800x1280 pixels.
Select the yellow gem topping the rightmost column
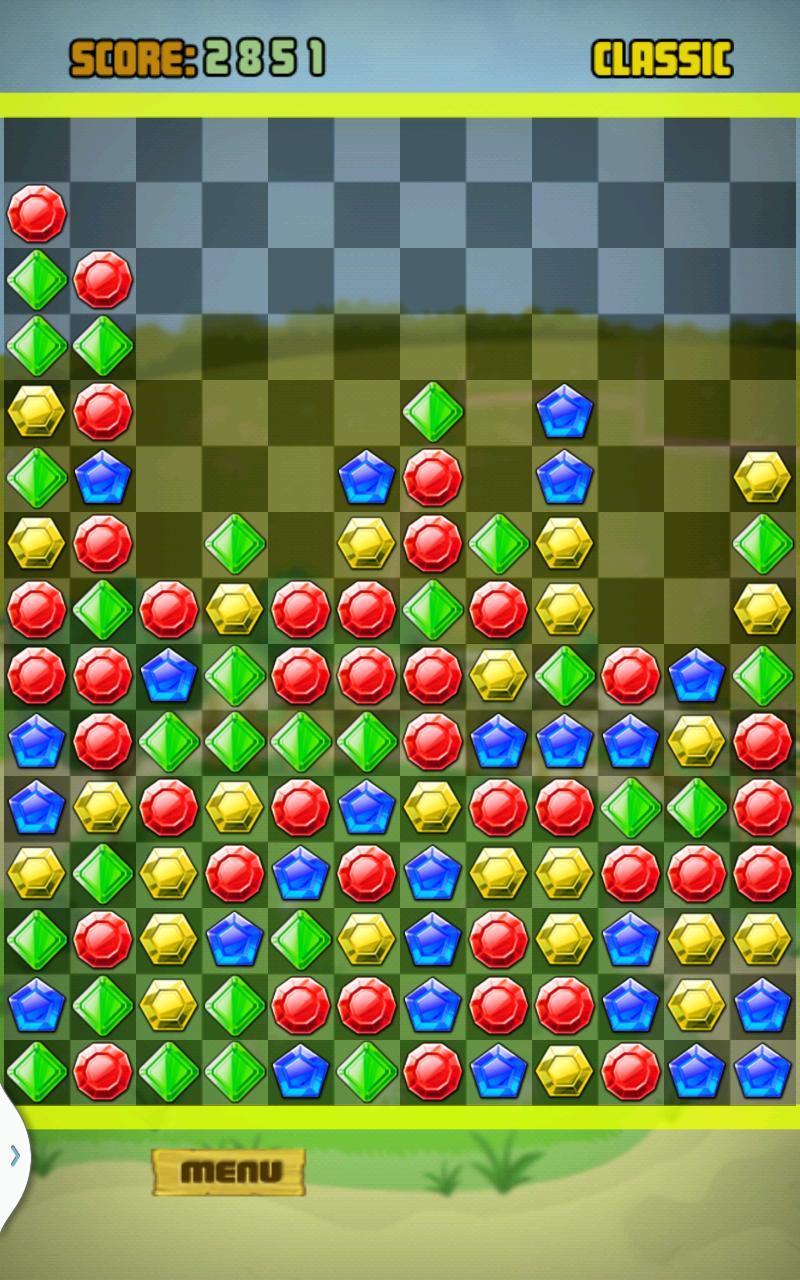coord(762,477)
